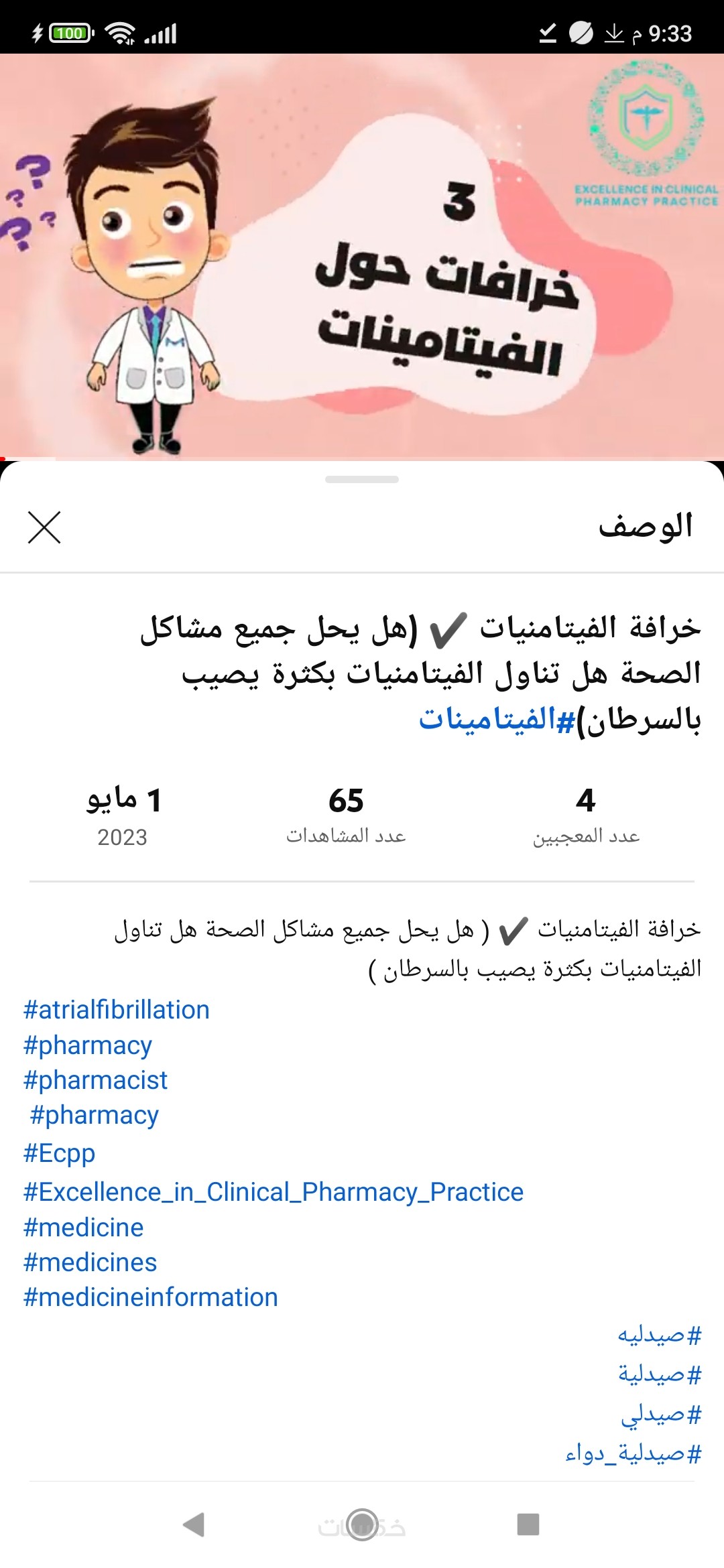Screen dimensions: 724x1568
Task: Open the #Ecpp hashtag
Action: [59, 1153]
